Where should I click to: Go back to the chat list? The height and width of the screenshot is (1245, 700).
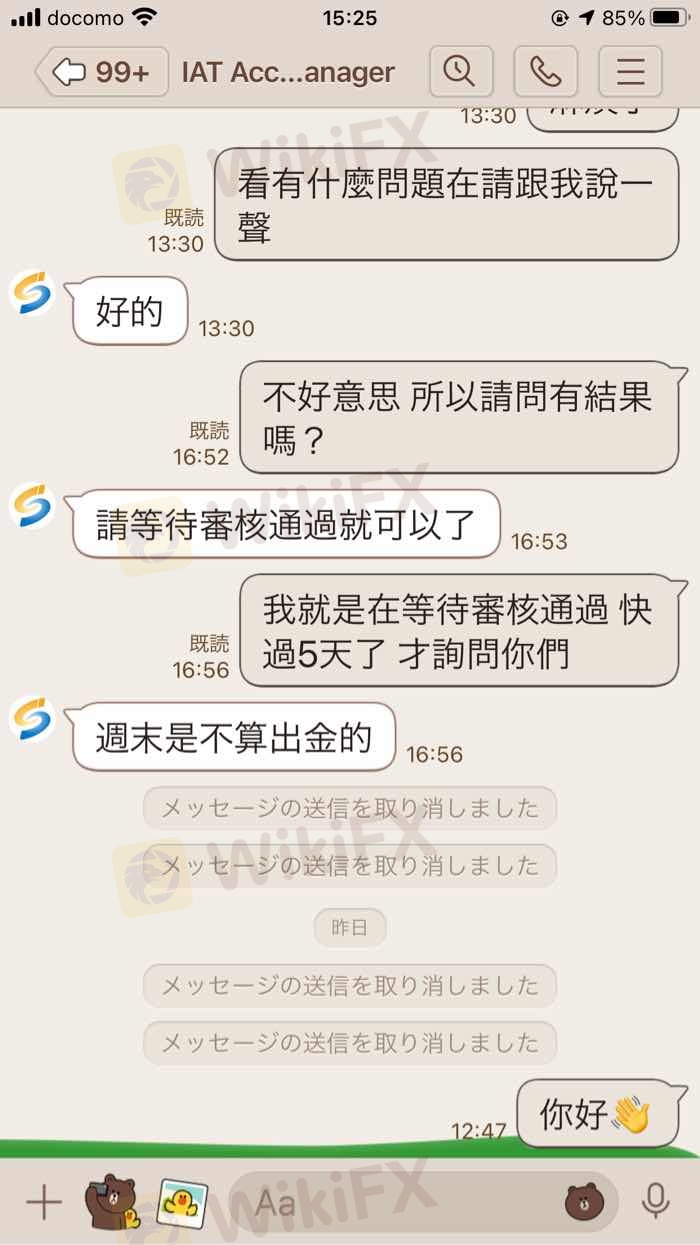click(x=100, y=72)
